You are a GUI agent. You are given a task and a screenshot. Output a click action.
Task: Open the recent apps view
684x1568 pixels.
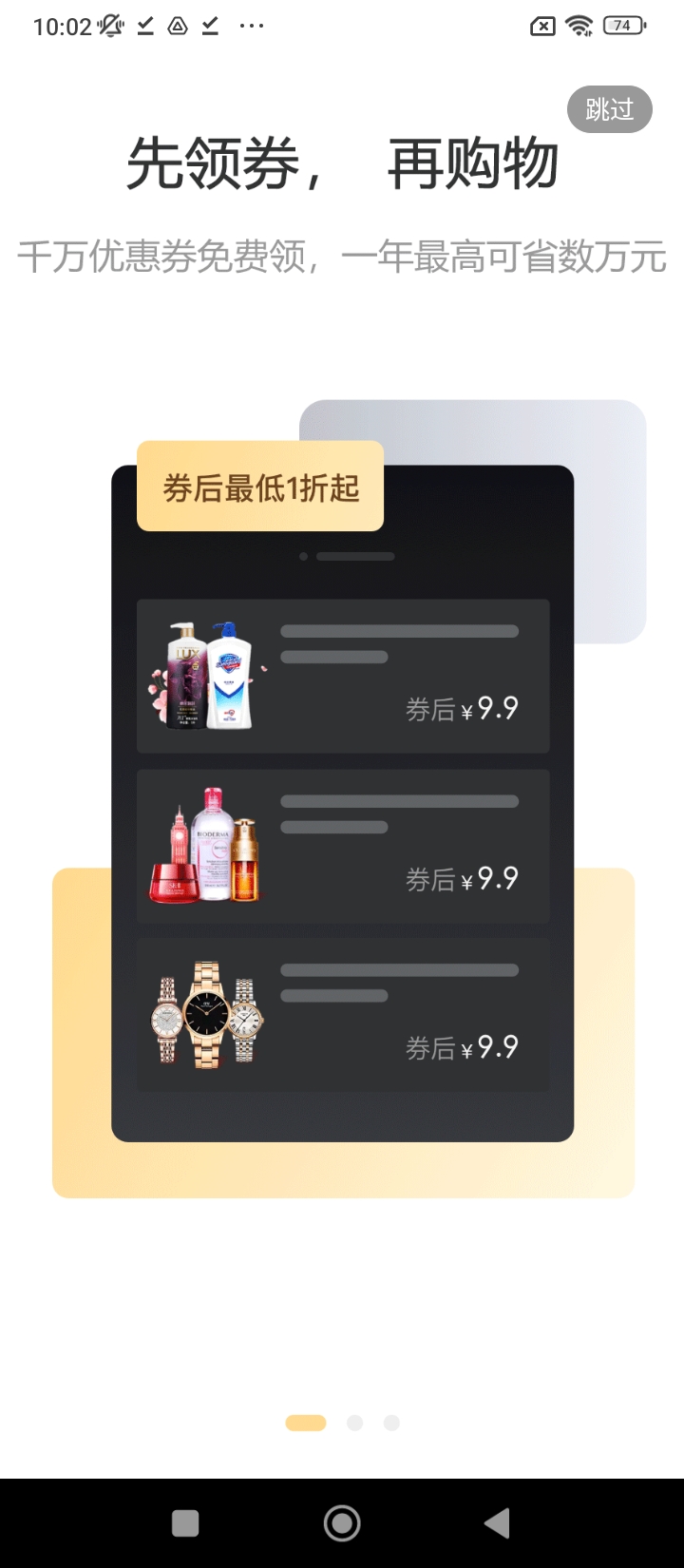coord(185,1523)
